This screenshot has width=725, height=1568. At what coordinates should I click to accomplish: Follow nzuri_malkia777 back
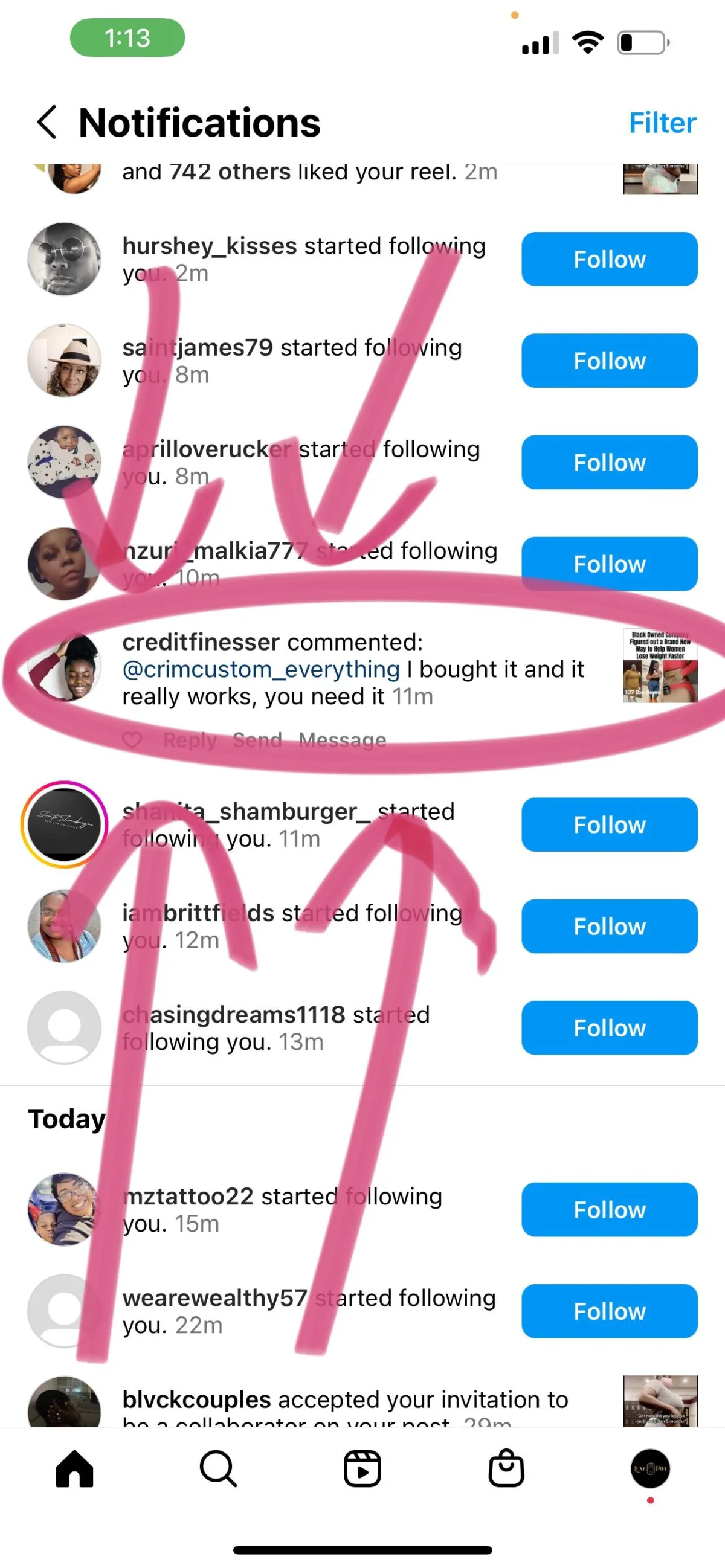point(610,564)
